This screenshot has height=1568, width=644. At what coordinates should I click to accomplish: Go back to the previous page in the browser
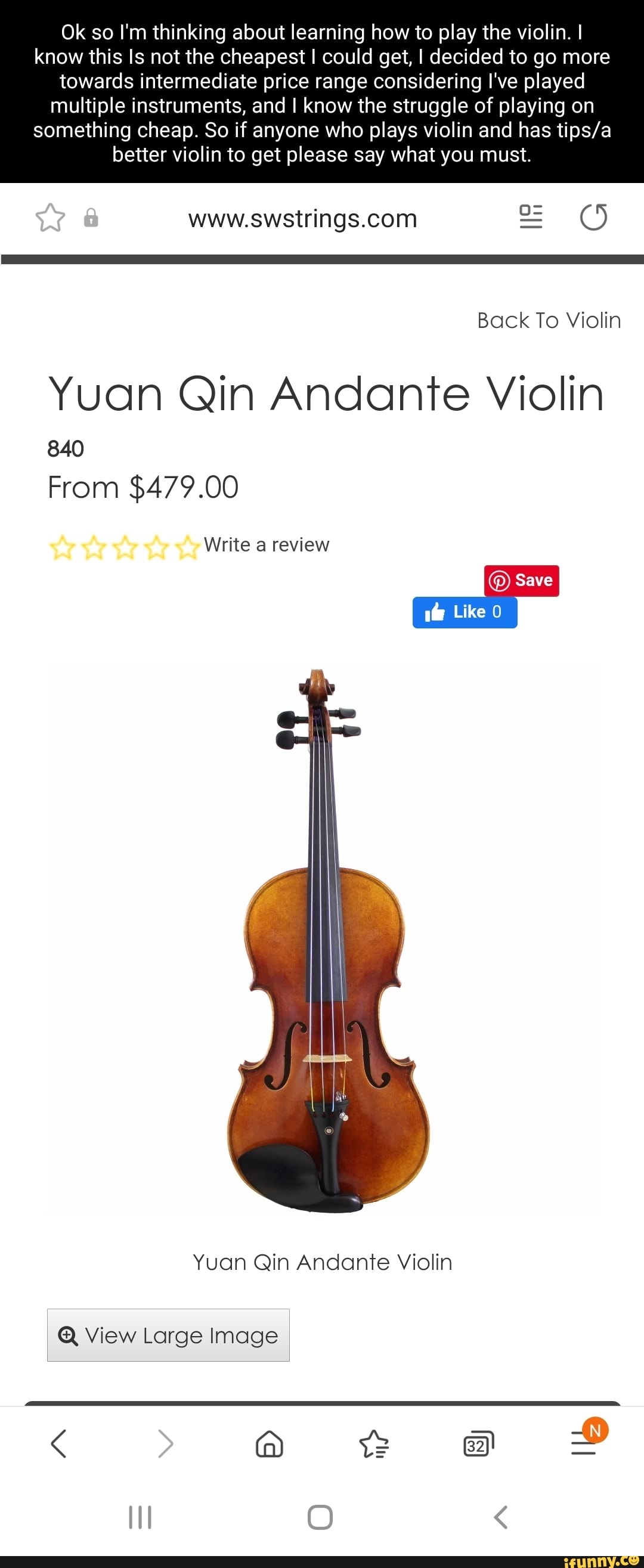pos(59,1443)
